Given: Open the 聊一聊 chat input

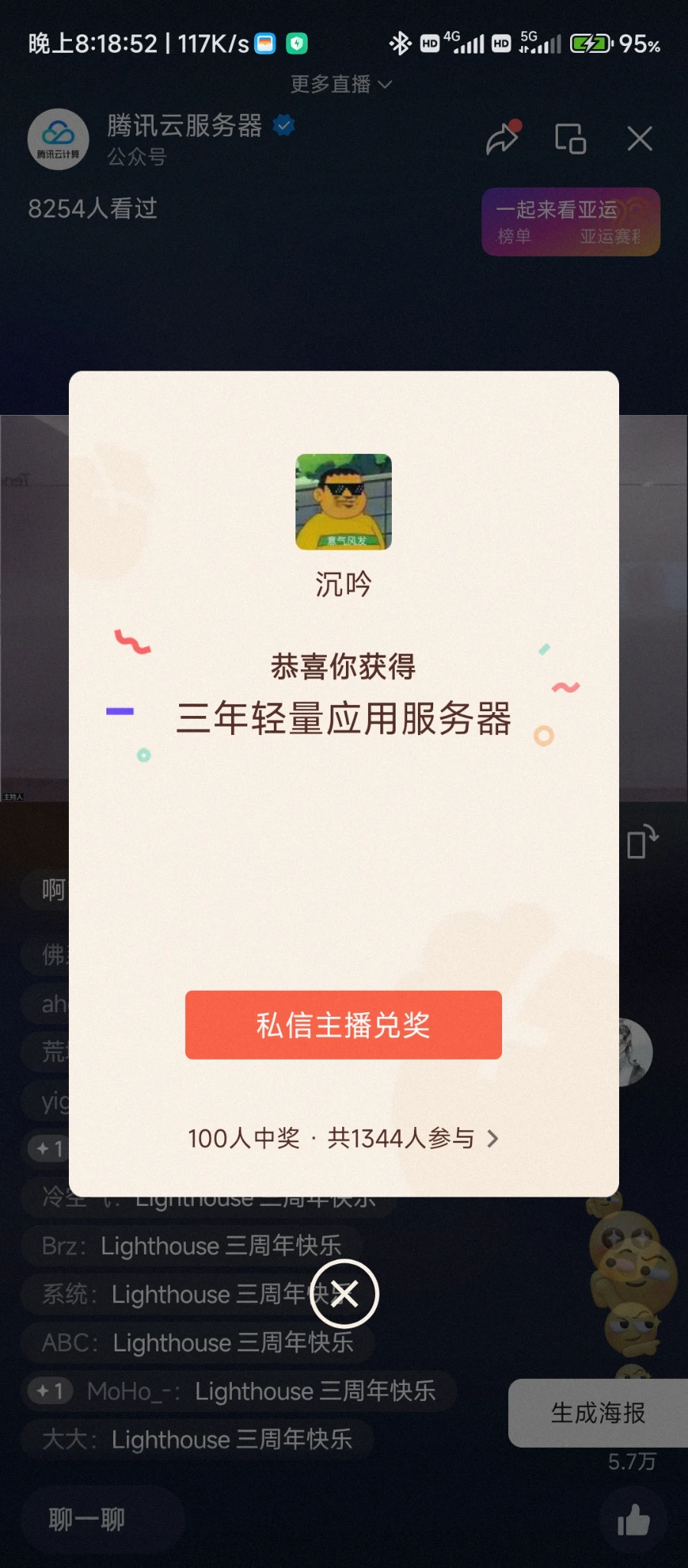Looking at the screenshot, I should click(86, 1519).
